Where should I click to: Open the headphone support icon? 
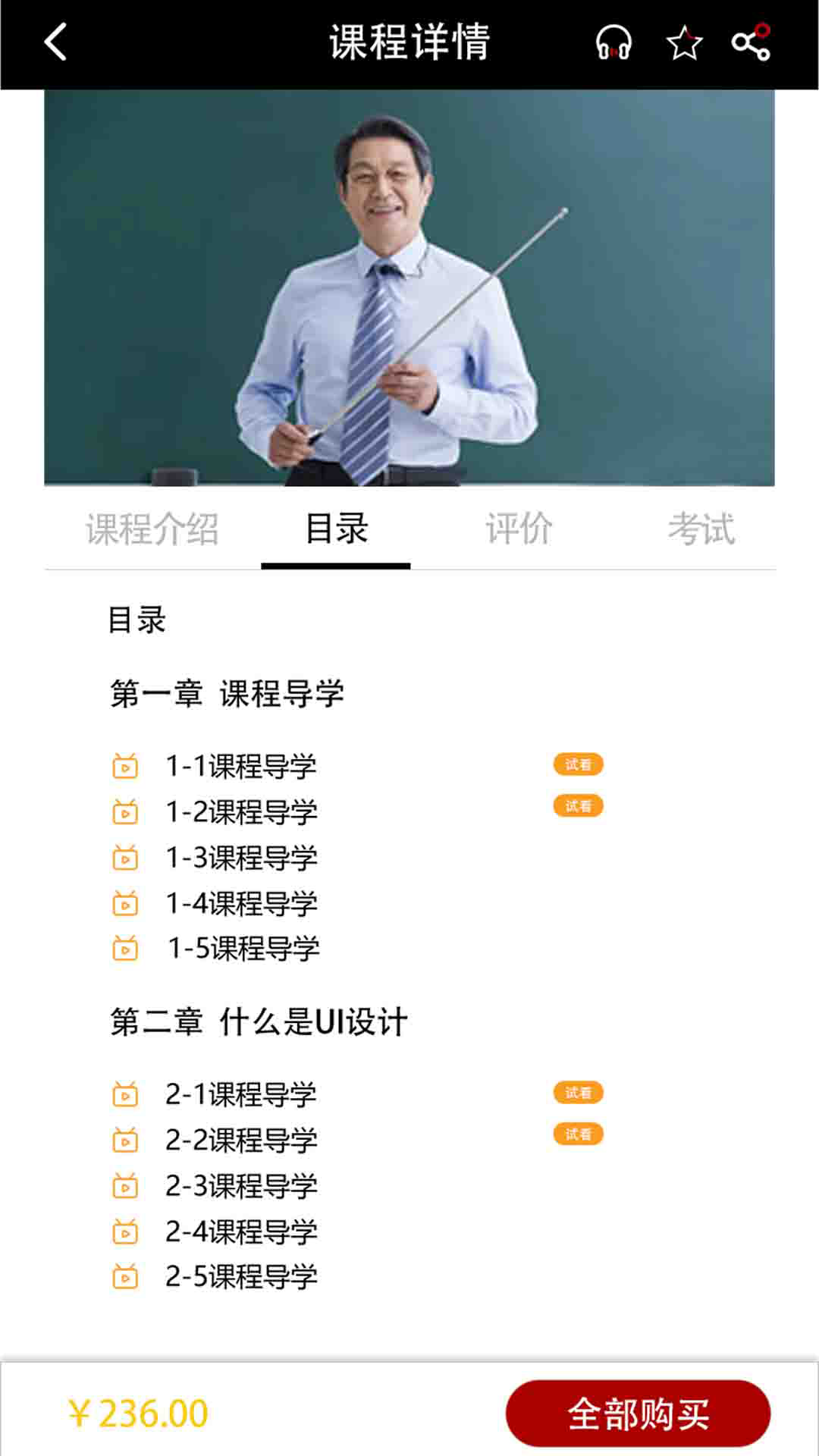(x=613, y=44)
